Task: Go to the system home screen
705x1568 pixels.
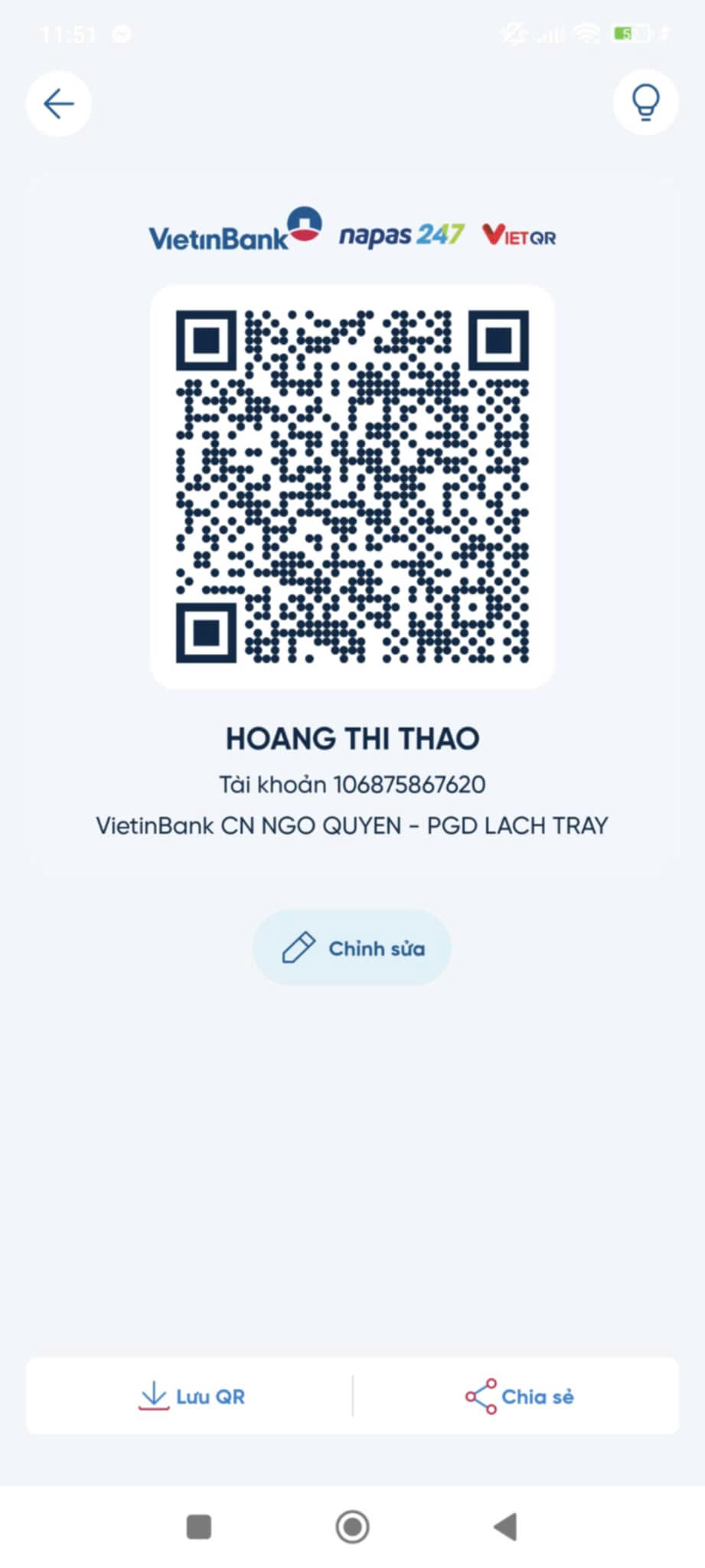Action: click(x=352, y=1527)
